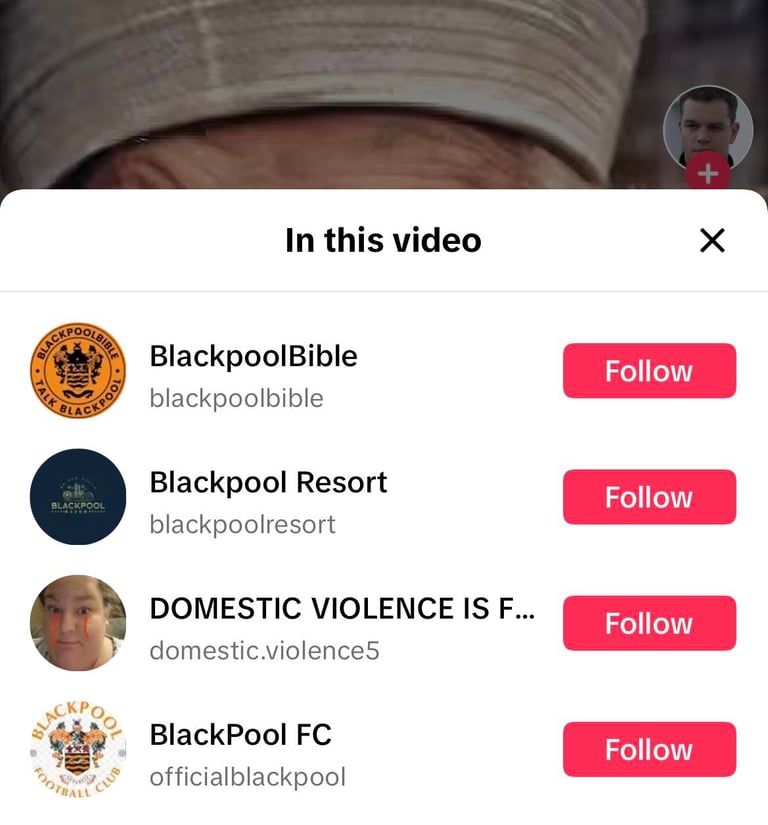Follow the BlackpoolBible account
Screen dimensions: 768x825
click(649, 371)
